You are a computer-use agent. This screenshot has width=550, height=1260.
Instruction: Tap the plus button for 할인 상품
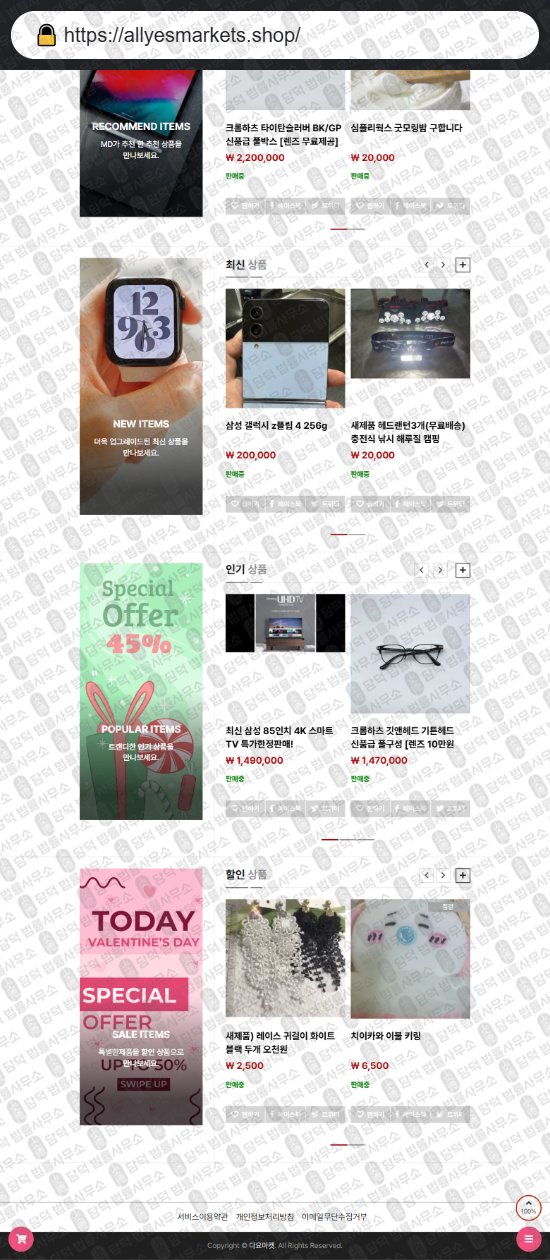click(x=463, y=875)
